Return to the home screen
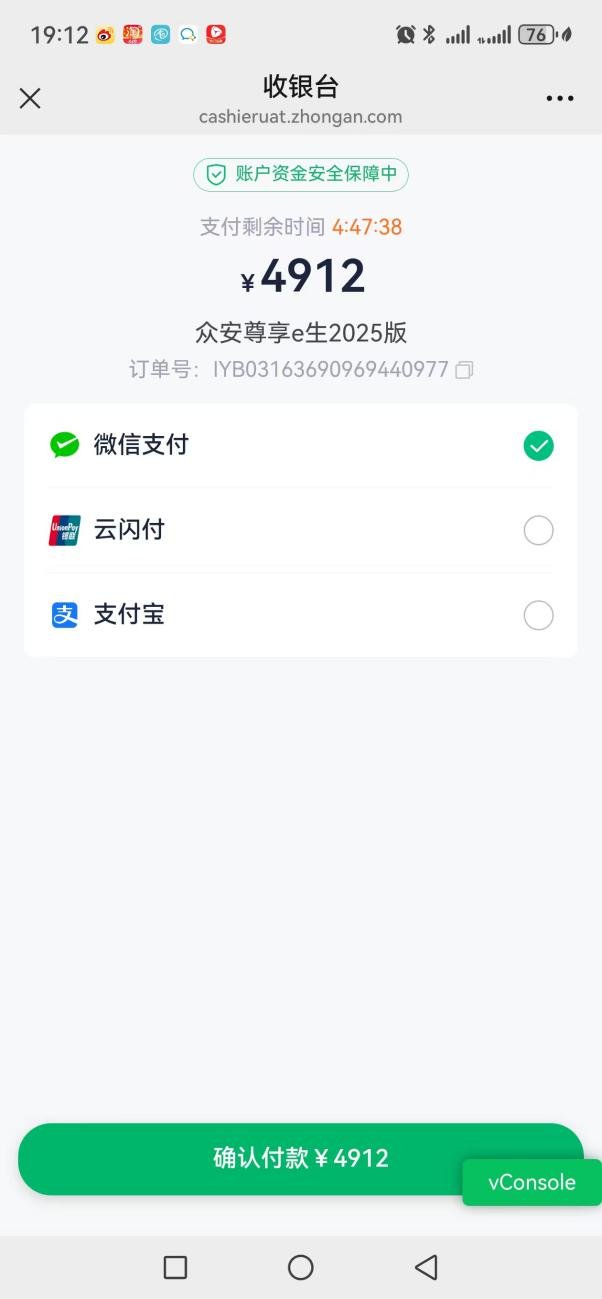 [x=300, y=1267]
